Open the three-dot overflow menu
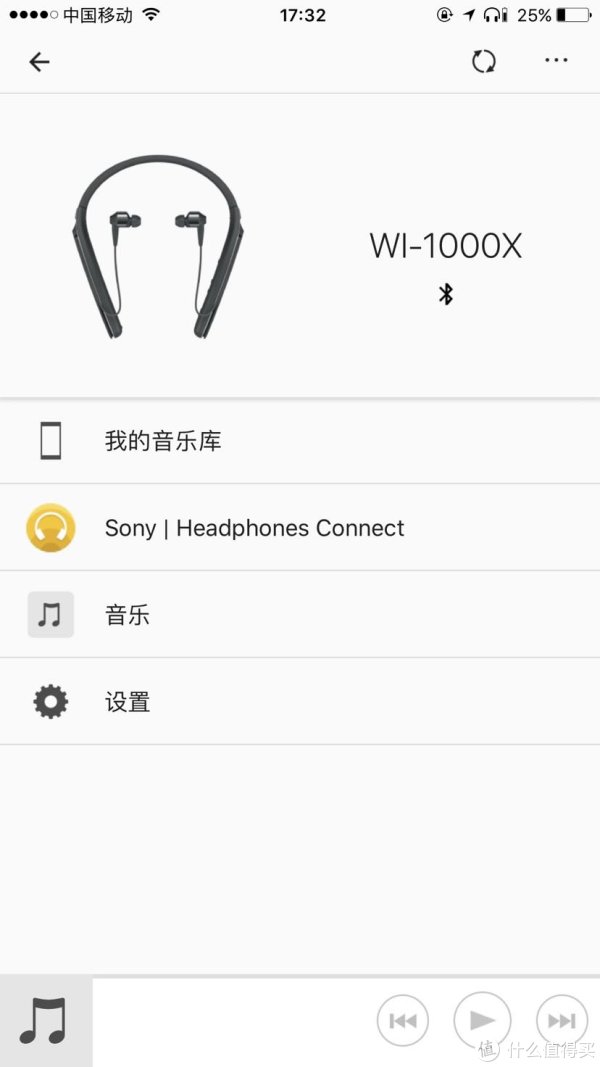 coord(556,61)
